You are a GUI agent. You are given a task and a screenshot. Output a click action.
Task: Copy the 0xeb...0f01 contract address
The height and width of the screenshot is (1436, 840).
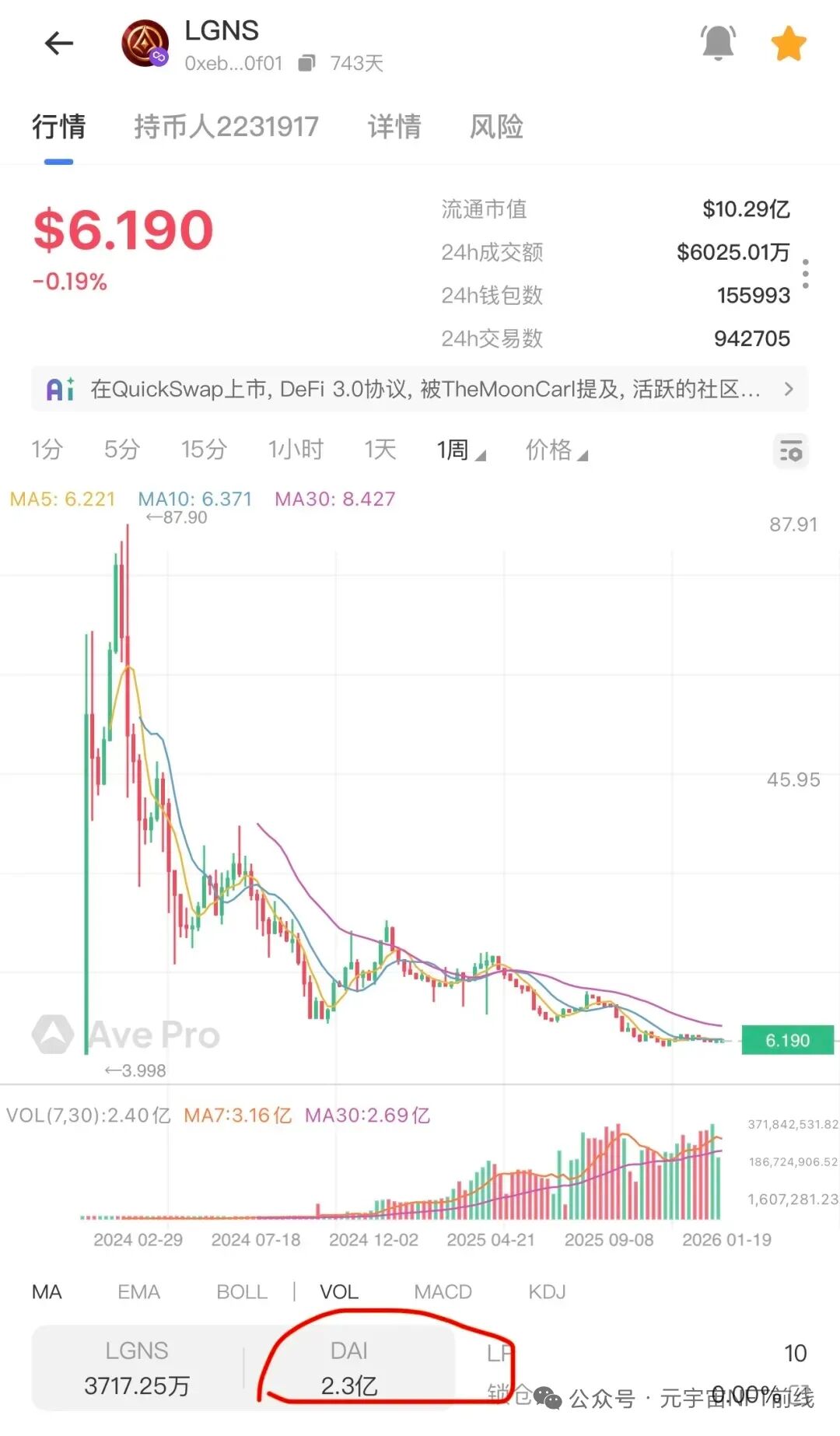[307, 63]
